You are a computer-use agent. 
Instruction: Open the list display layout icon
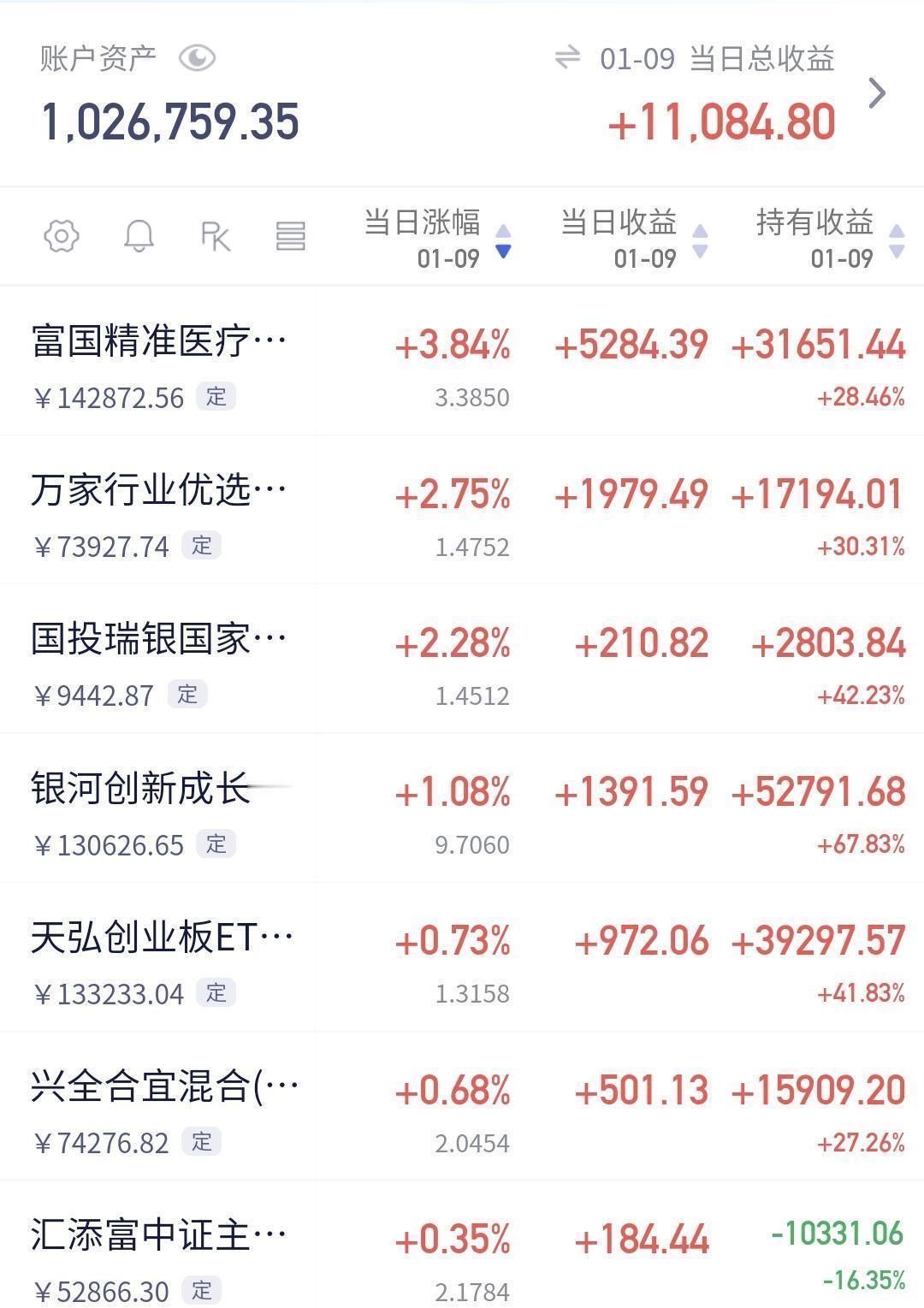(x=291, y=236)
